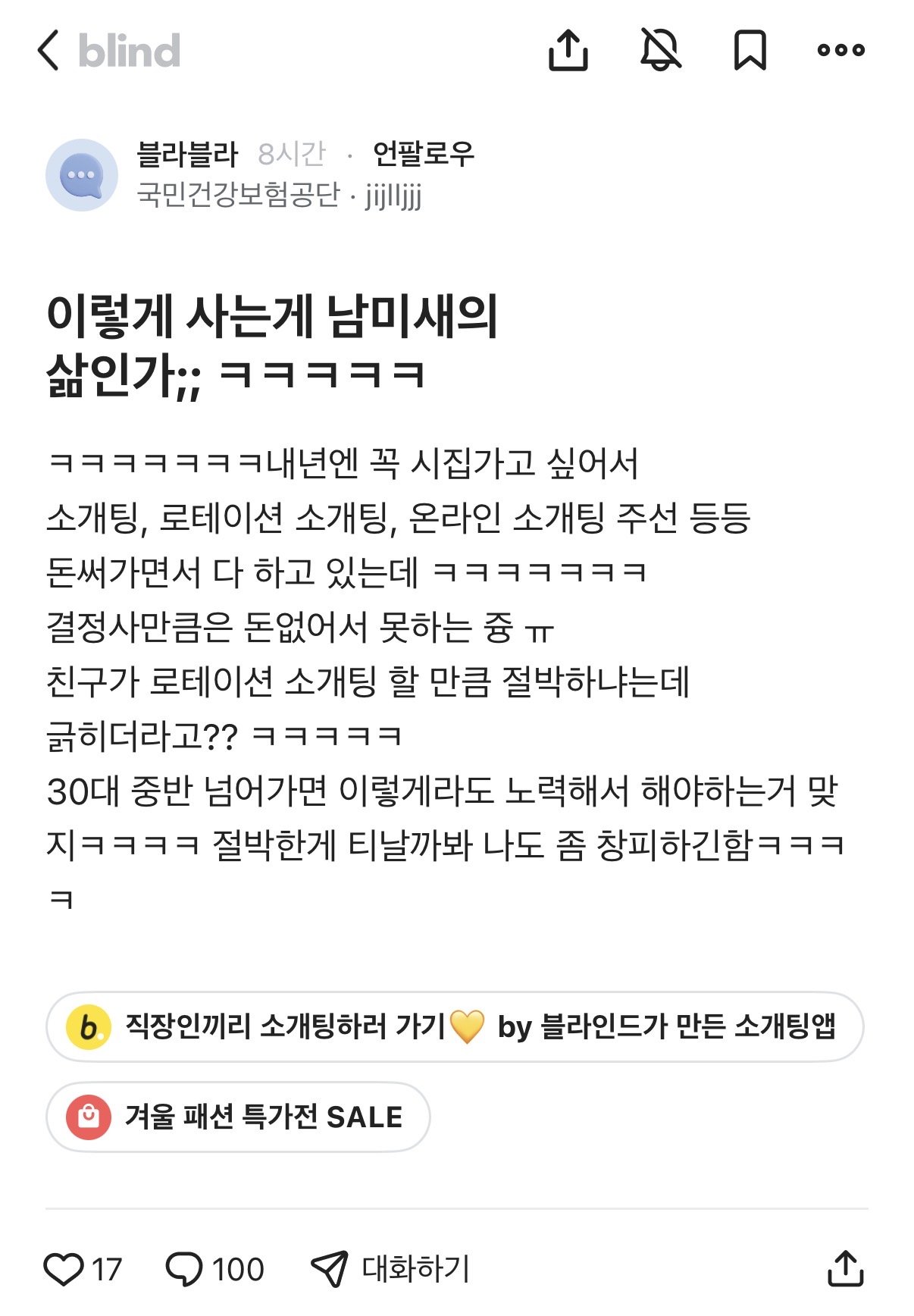Image resolution: width=914 pixels, height=1316 pixels.
Task: Open the author's chat bubble avatar
Action: (82, 175)
